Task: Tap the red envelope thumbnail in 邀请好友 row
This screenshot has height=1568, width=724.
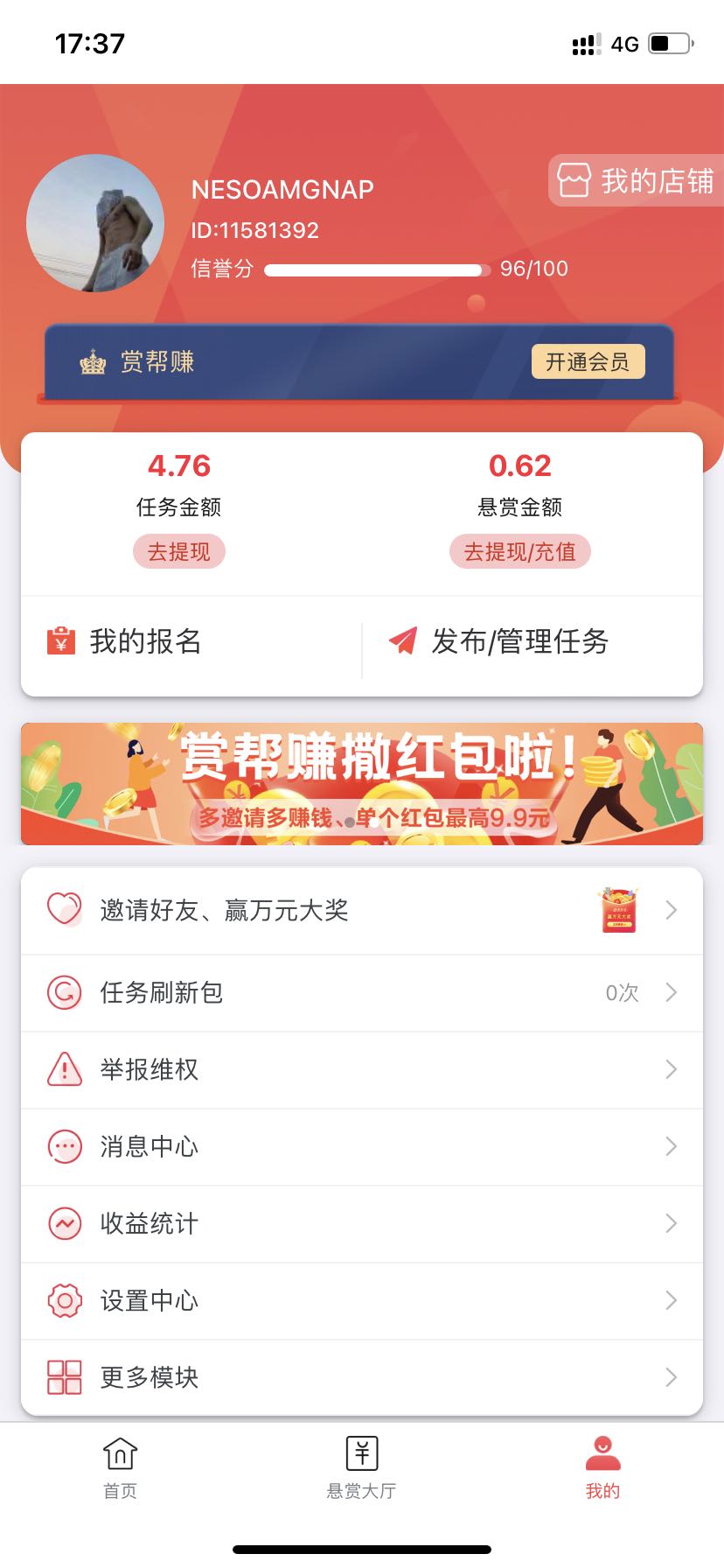Action: pyautogui.click(x=617, y=910)
